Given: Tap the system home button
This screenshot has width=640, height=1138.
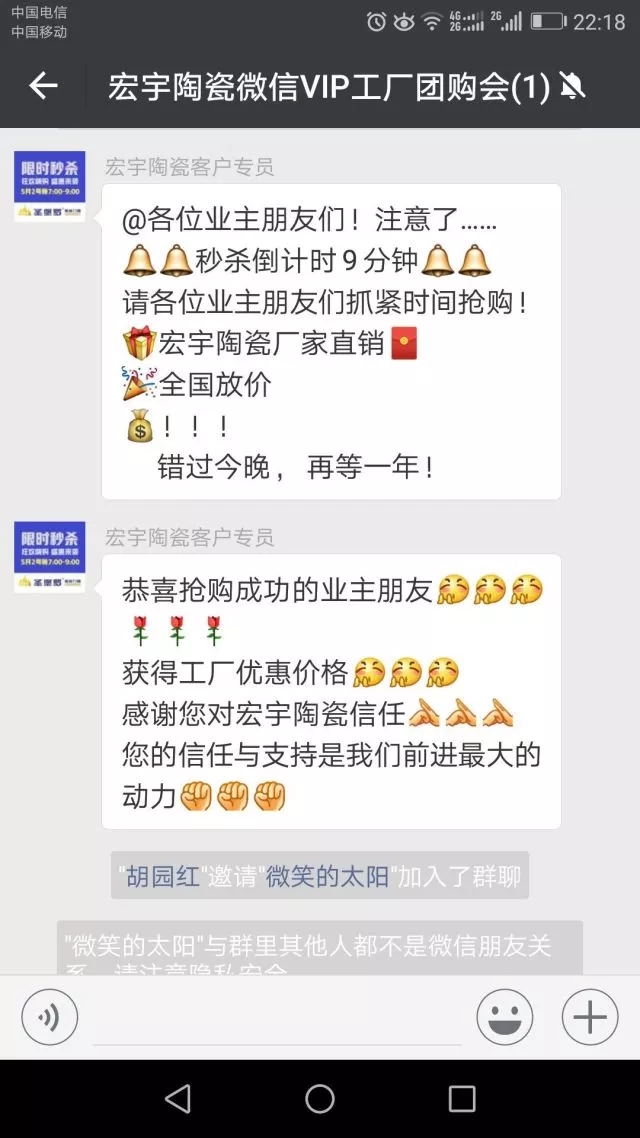Looking at the screenshot, I should pyautogui.click(x=320, y=1098).
